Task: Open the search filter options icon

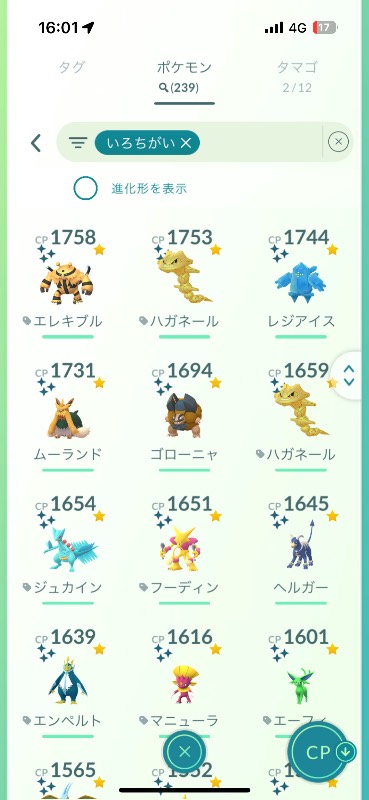Action: point(78,143)
